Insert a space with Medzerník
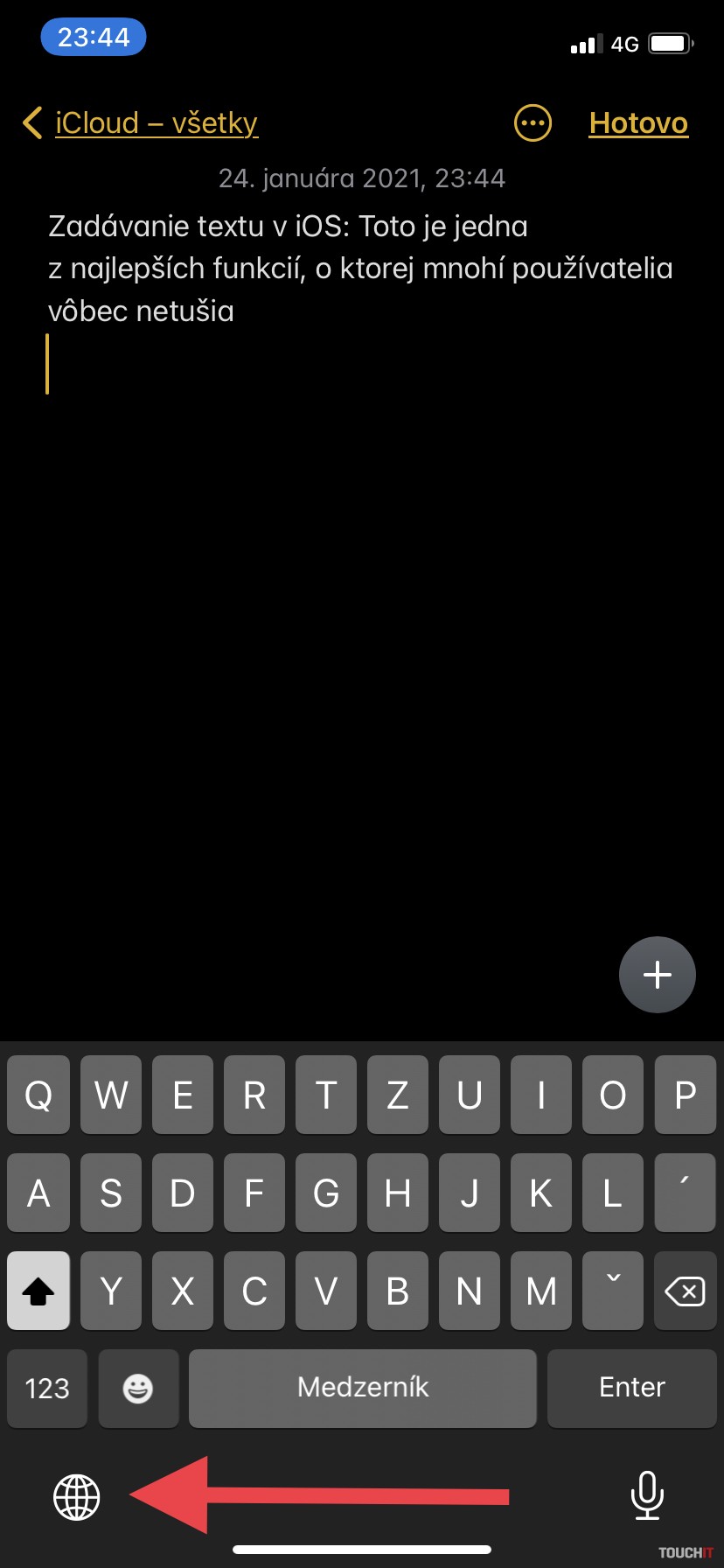This screenshot has width=724, height=1568. point(362,1388)
